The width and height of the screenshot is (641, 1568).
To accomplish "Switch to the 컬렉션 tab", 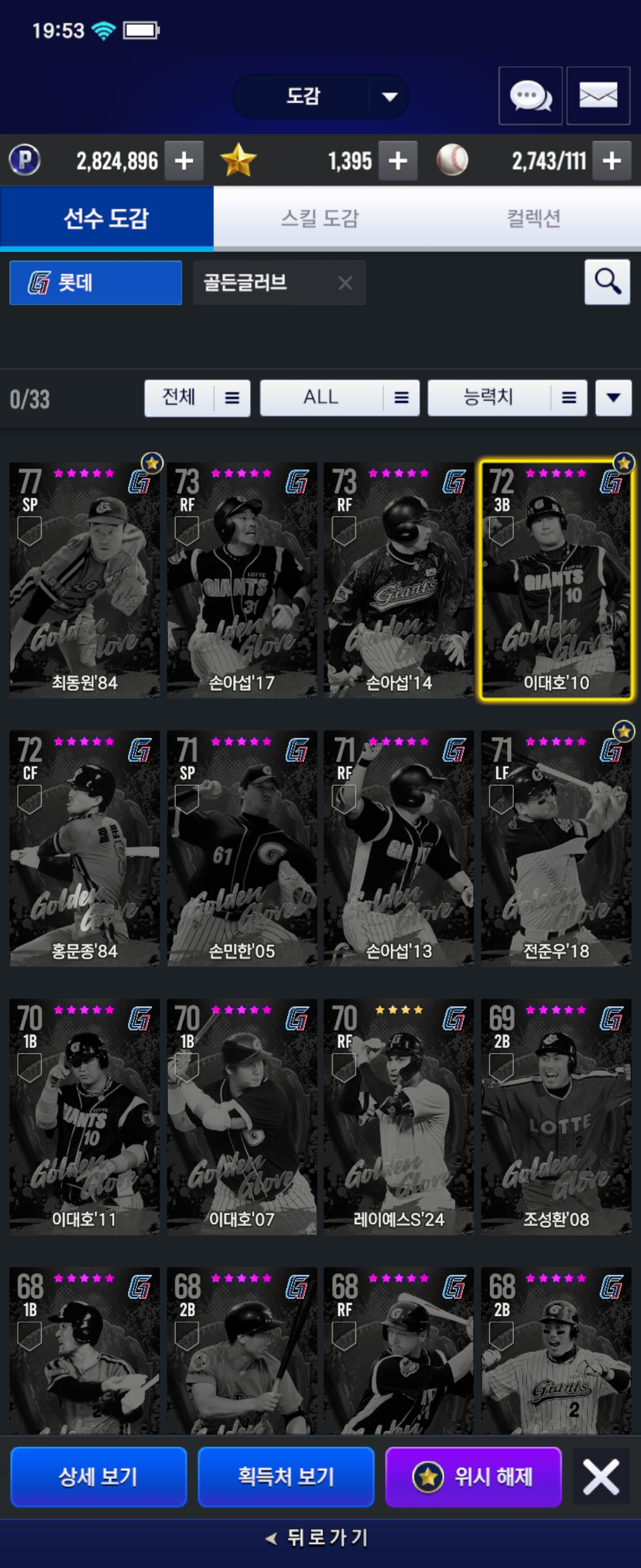I will tap(534, 218).
